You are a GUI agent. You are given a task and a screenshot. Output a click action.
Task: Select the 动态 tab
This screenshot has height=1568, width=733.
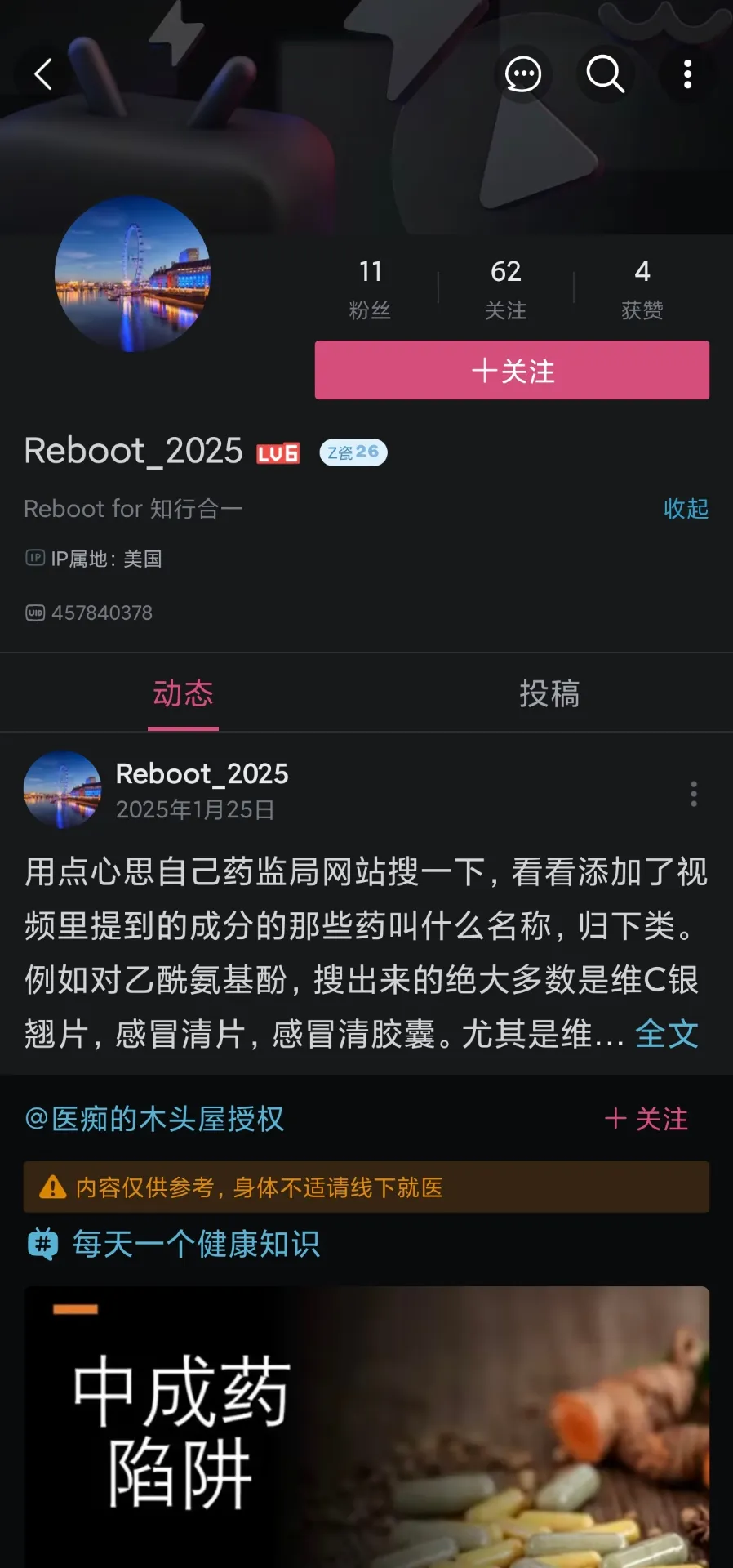tap(183, 693)
